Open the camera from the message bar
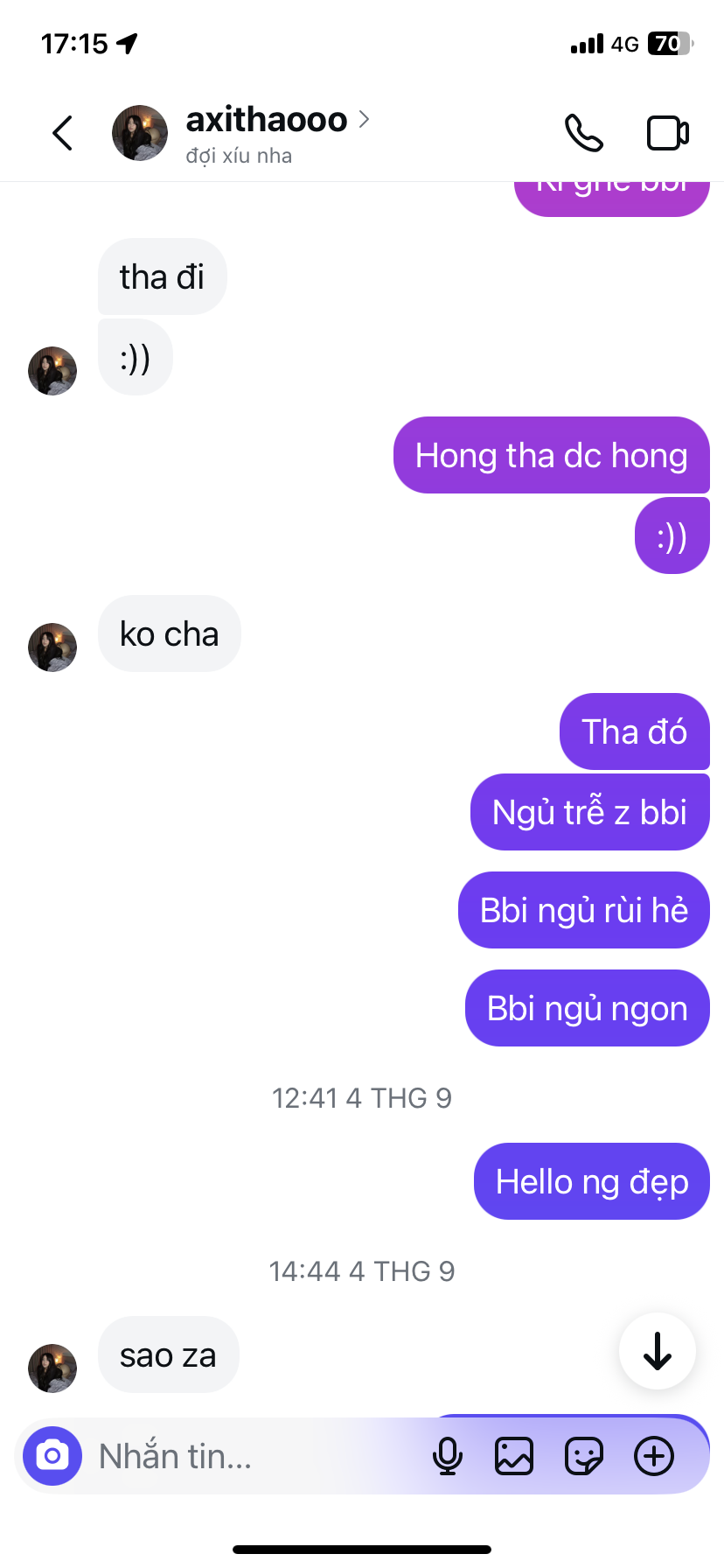The image size is (724, 1568). click(52, 1456)
